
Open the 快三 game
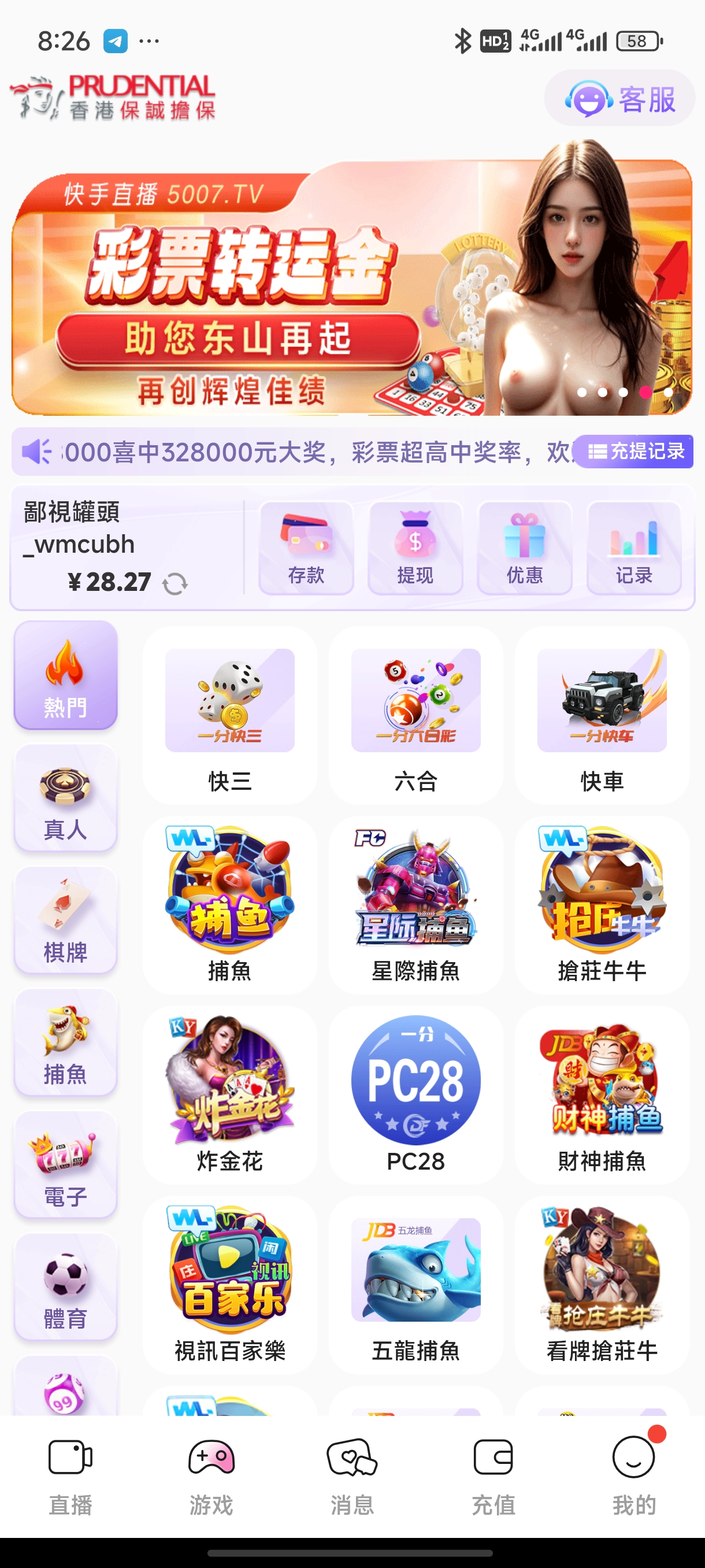point(230,716)
